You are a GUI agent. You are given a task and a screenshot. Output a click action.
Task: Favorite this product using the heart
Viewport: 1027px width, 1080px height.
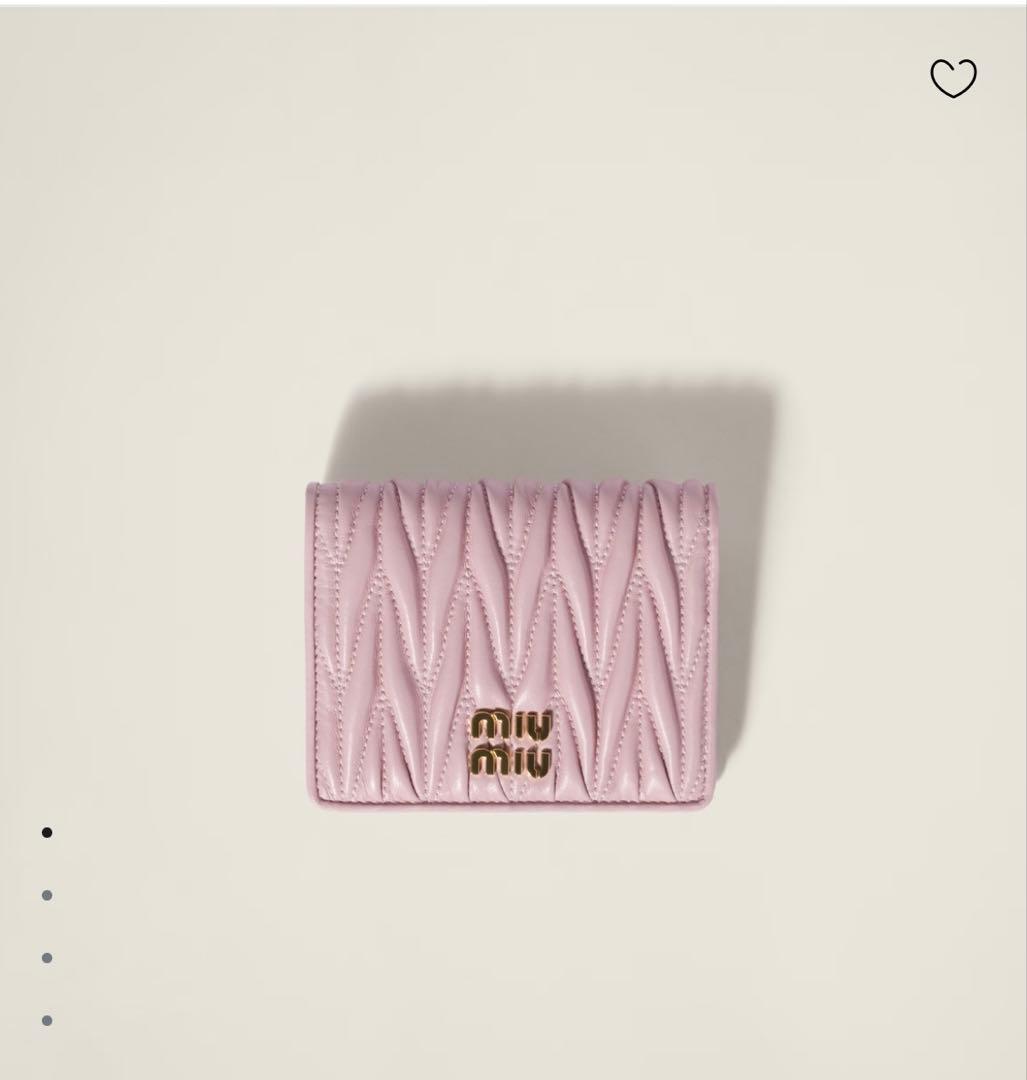click(954, 76)
